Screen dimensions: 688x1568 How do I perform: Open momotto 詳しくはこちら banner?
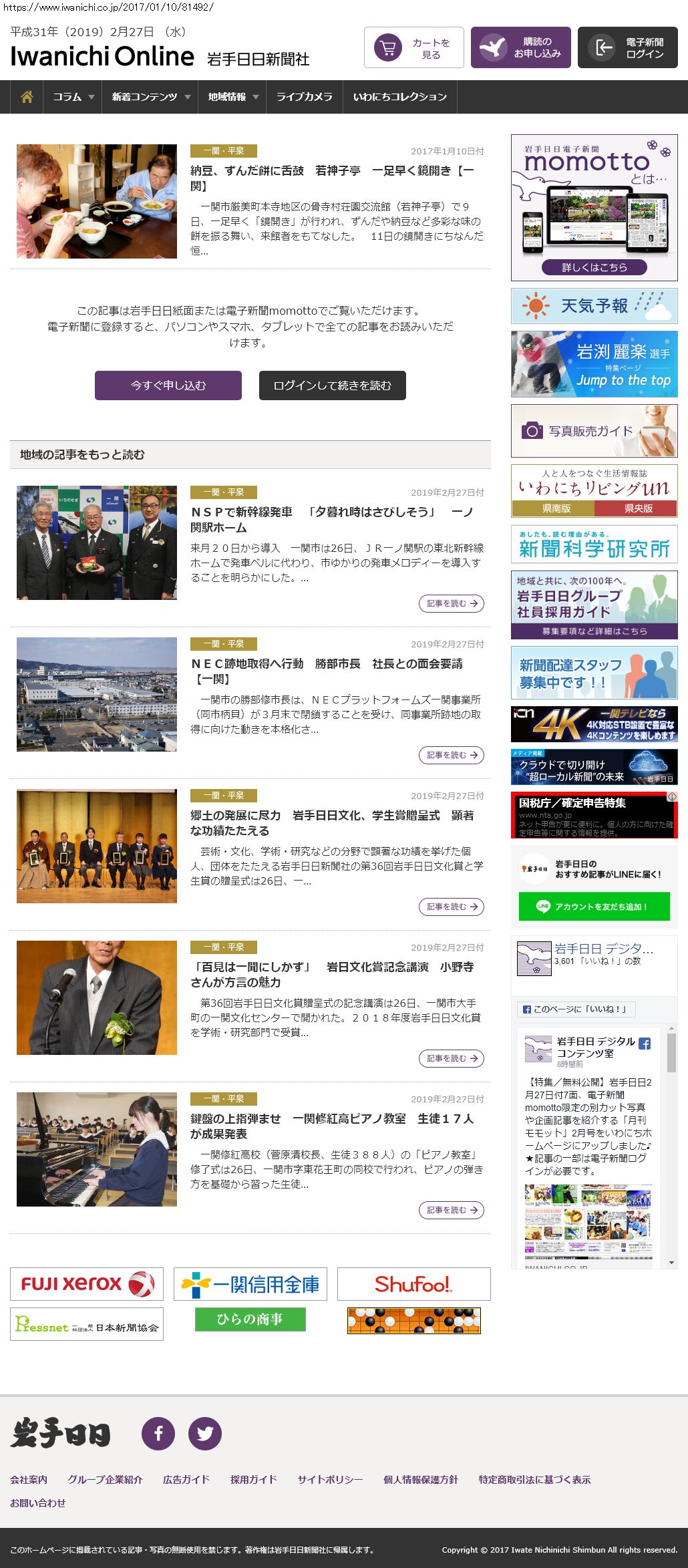pos(594,267)
